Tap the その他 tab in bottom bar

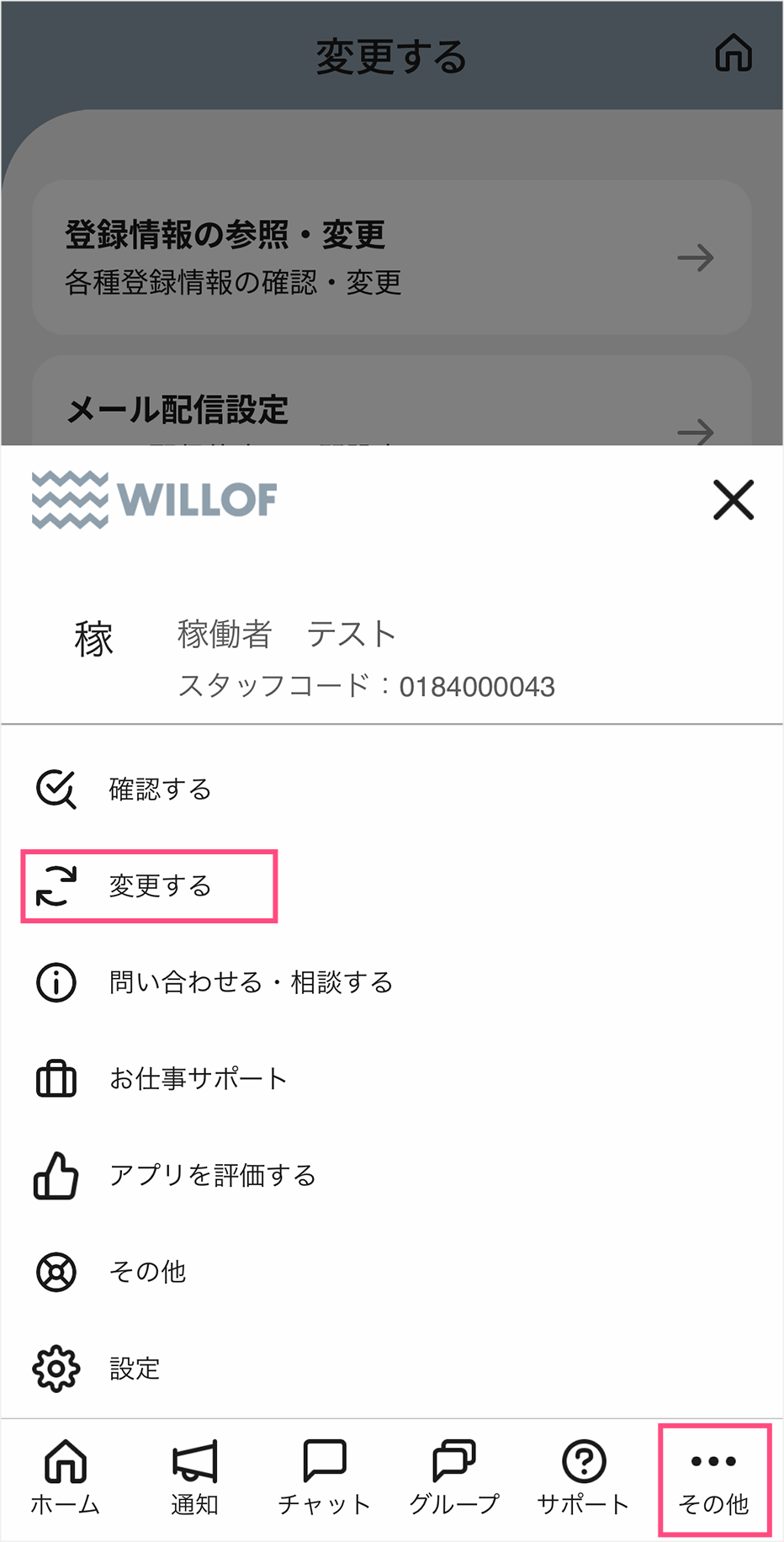click(x=713, y=1479)
